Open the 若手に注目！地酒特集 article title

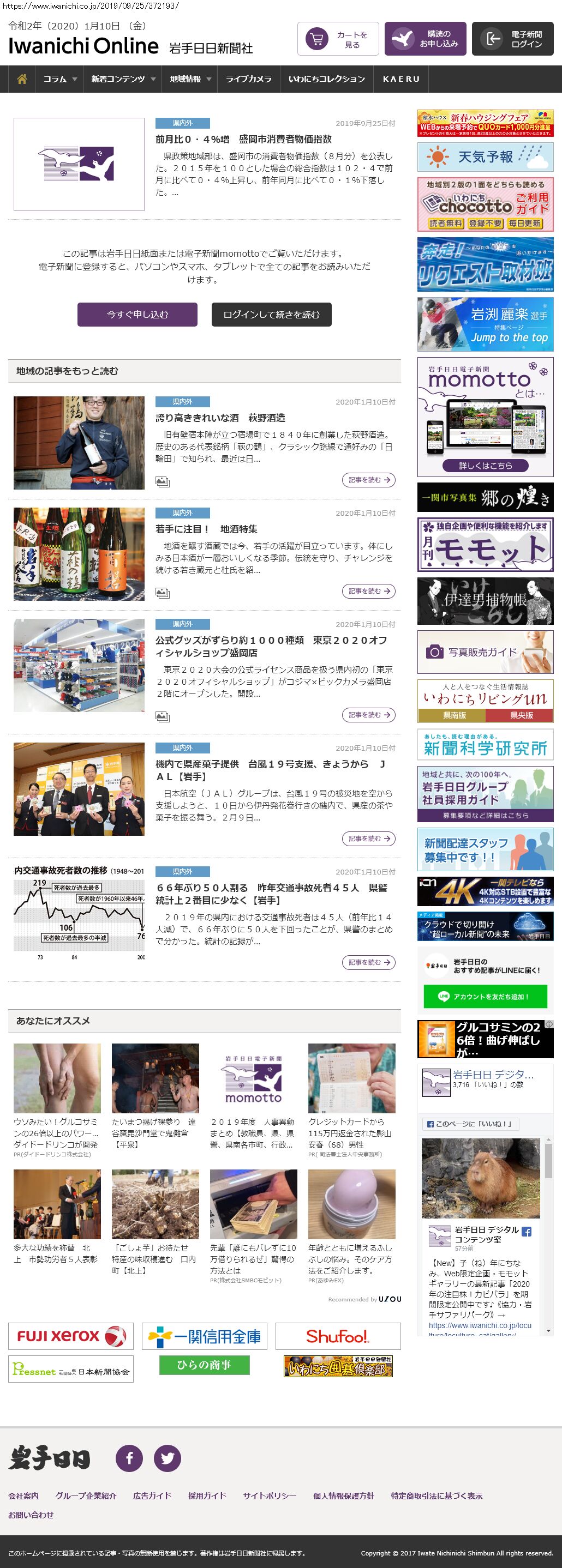[x=206, y=529]
